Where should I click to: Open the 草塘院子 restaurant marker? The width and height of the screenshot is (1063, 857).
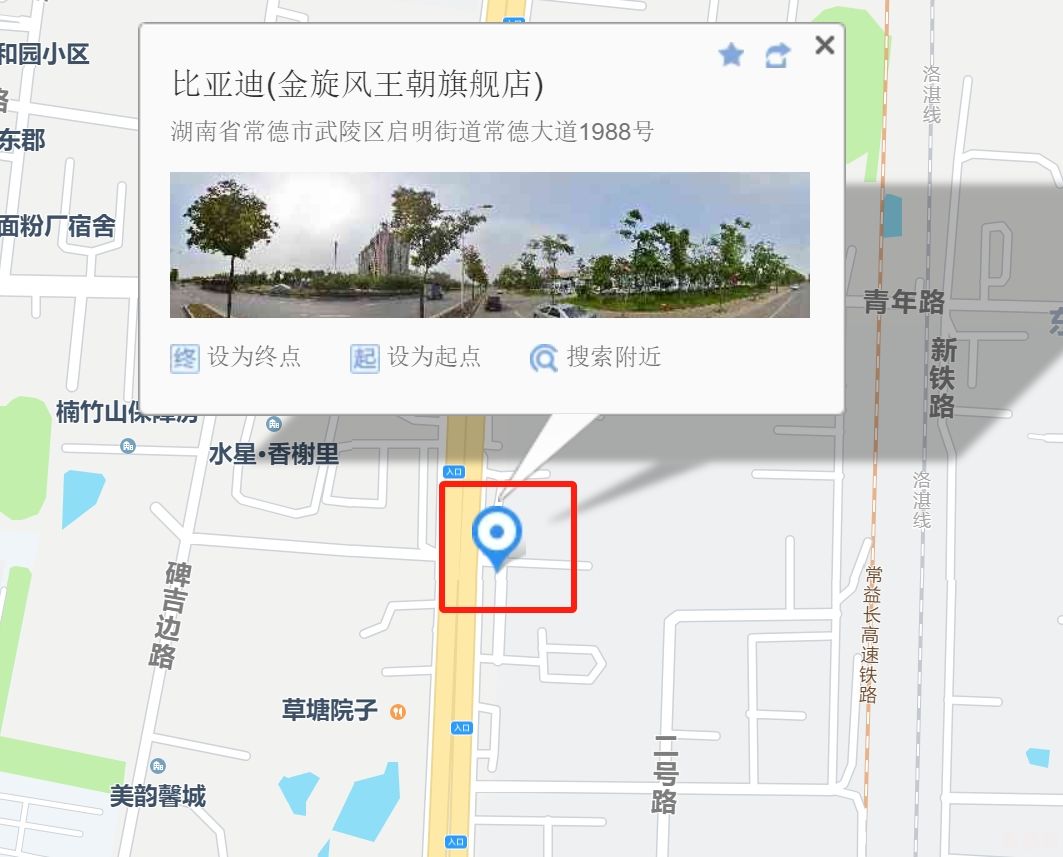point(398,711)
